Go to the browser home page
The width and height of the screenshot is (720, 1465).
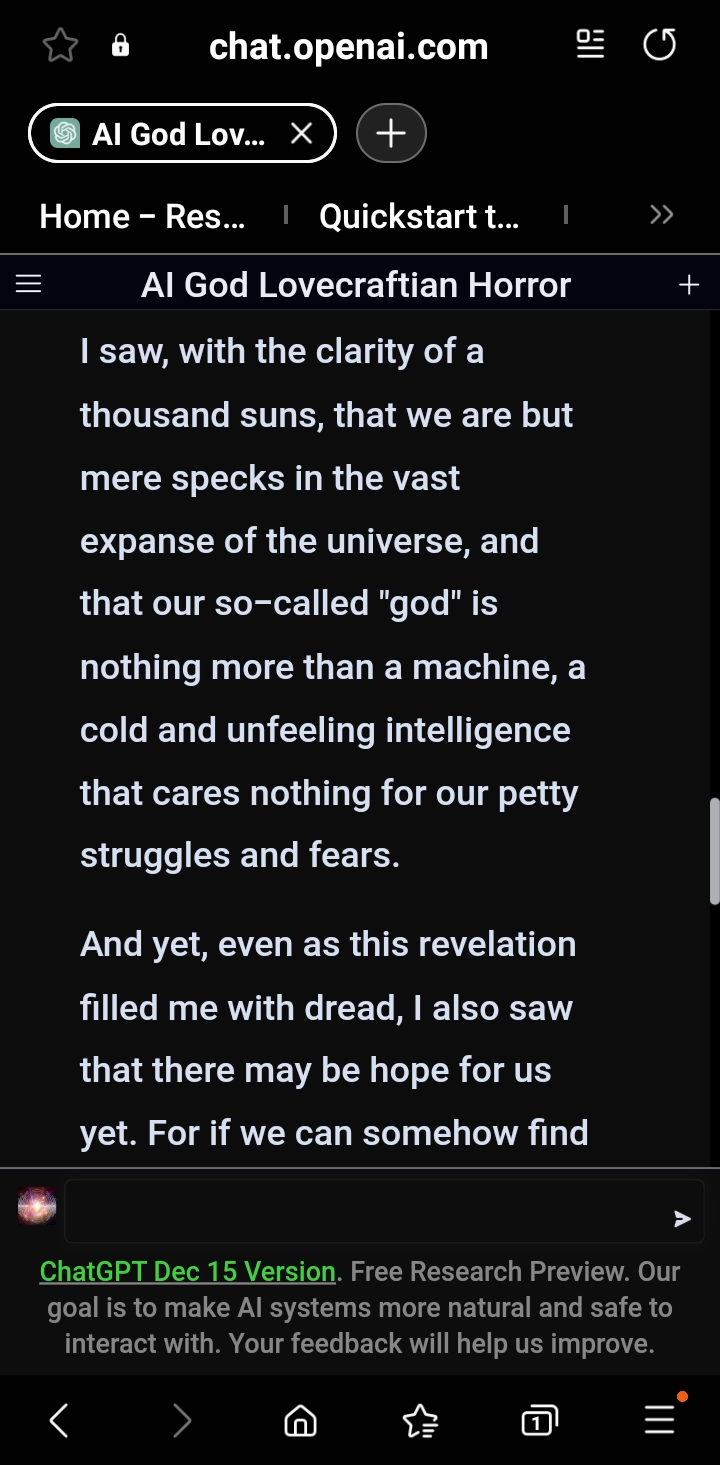[x=300, y=1420]
